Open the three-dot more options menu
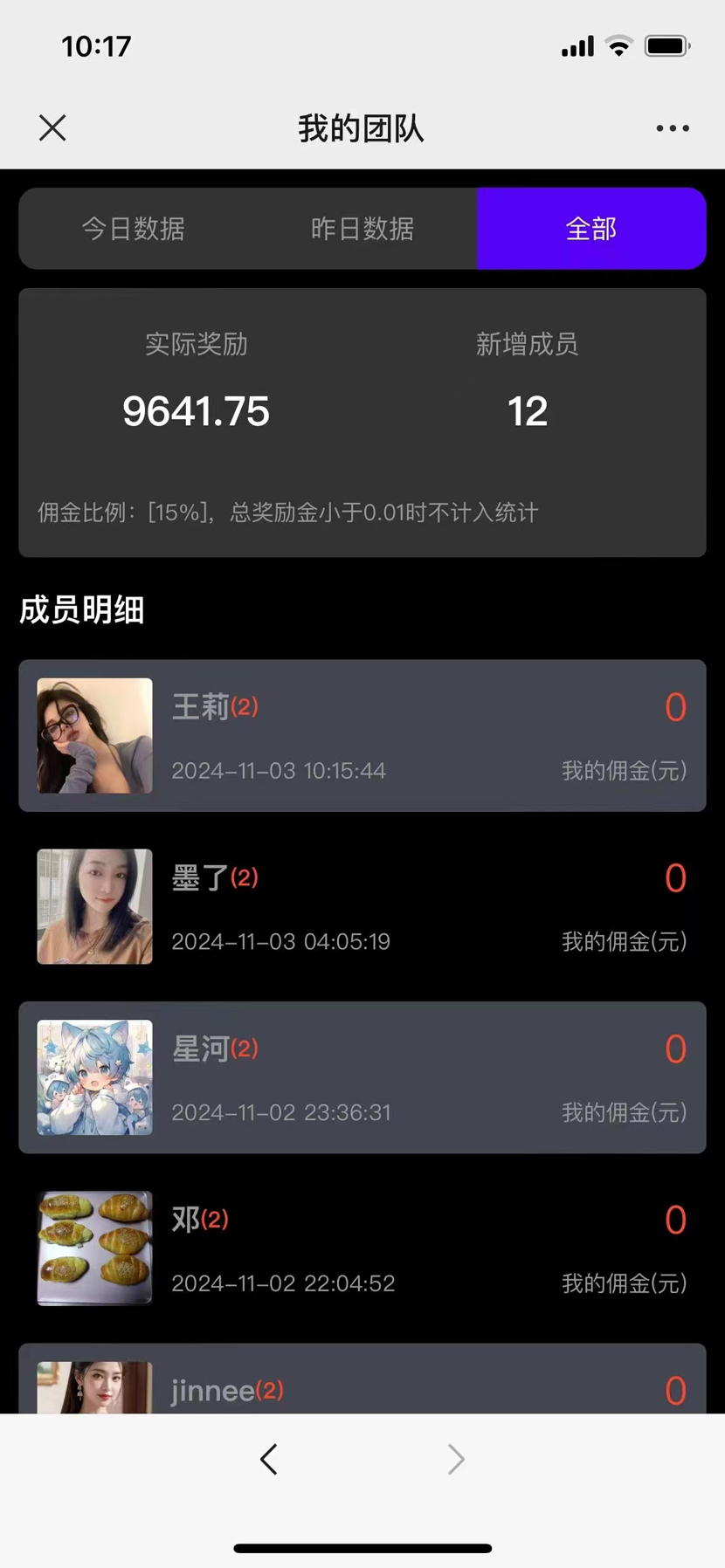 [672, 128]
